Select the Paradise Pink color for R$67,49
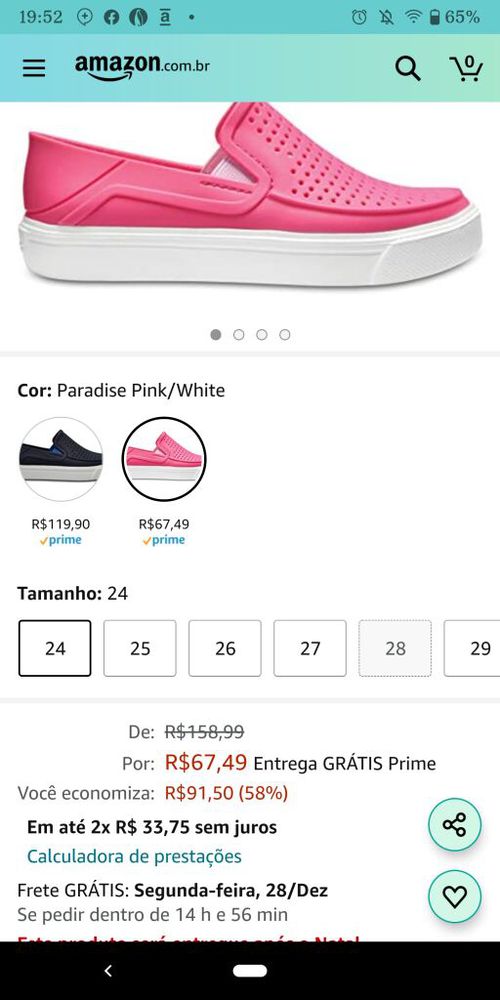The image size is (500, 1000). pyautogui.click(x=164, y=459)
